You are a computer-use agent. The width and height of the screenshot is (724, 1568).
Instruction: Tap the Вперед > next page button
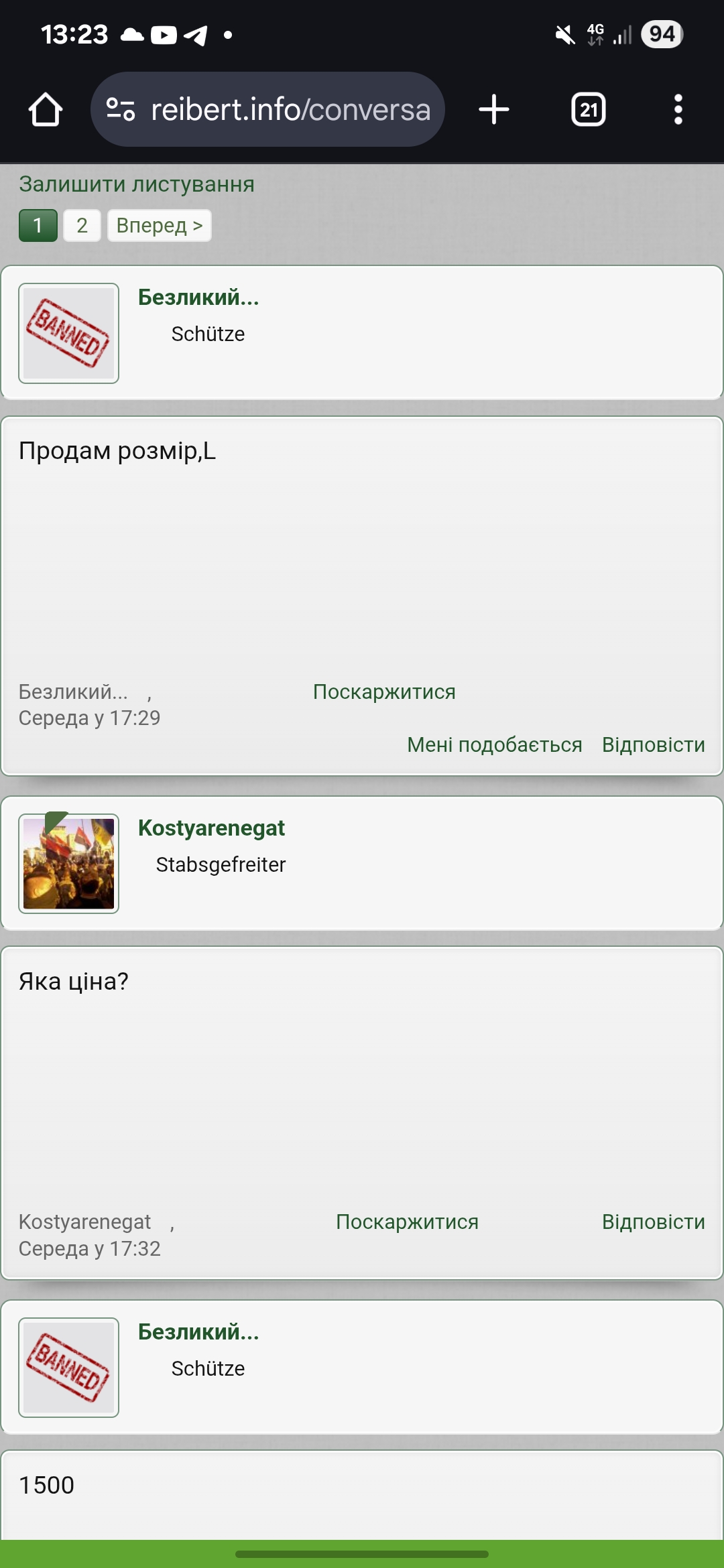(x=160, y=225)
